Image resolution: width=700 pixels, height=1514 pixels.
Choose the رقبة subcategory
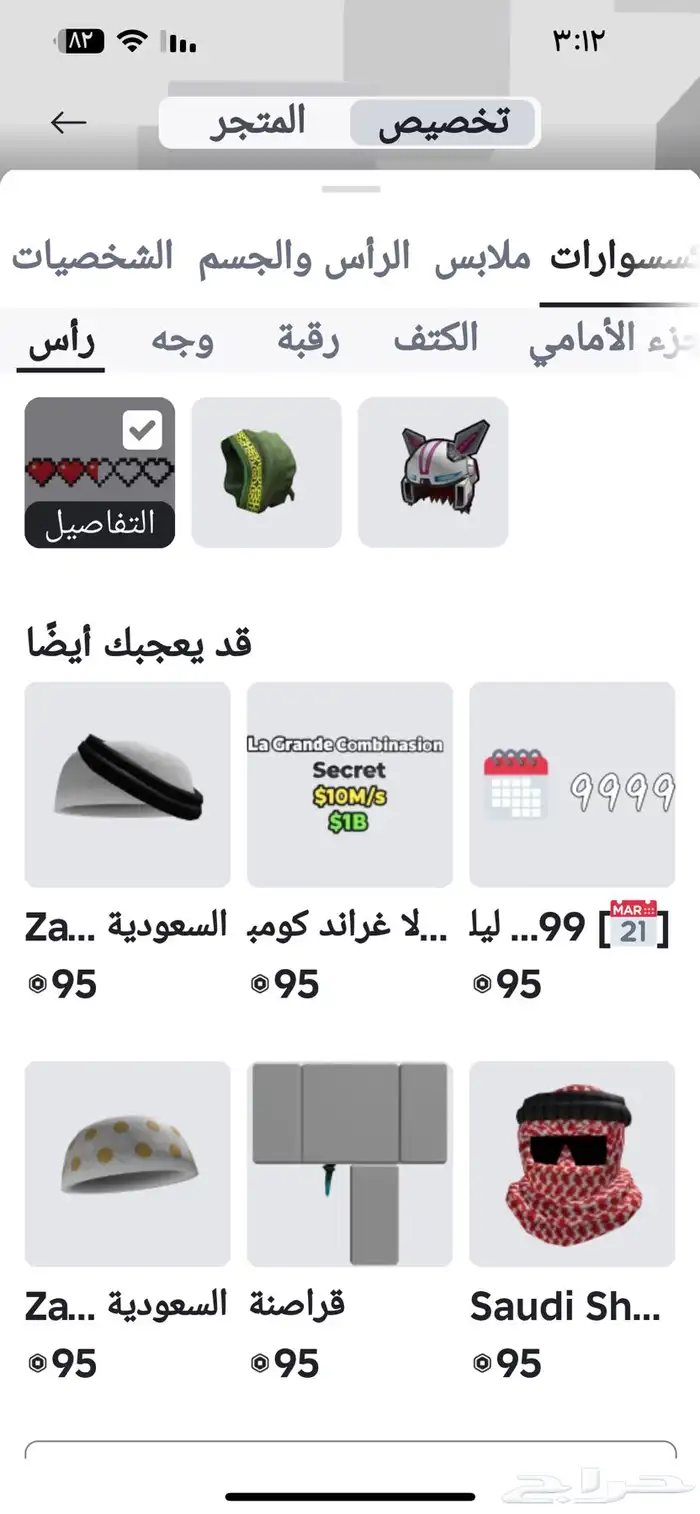pyautogui.click(x=308, y=341)
